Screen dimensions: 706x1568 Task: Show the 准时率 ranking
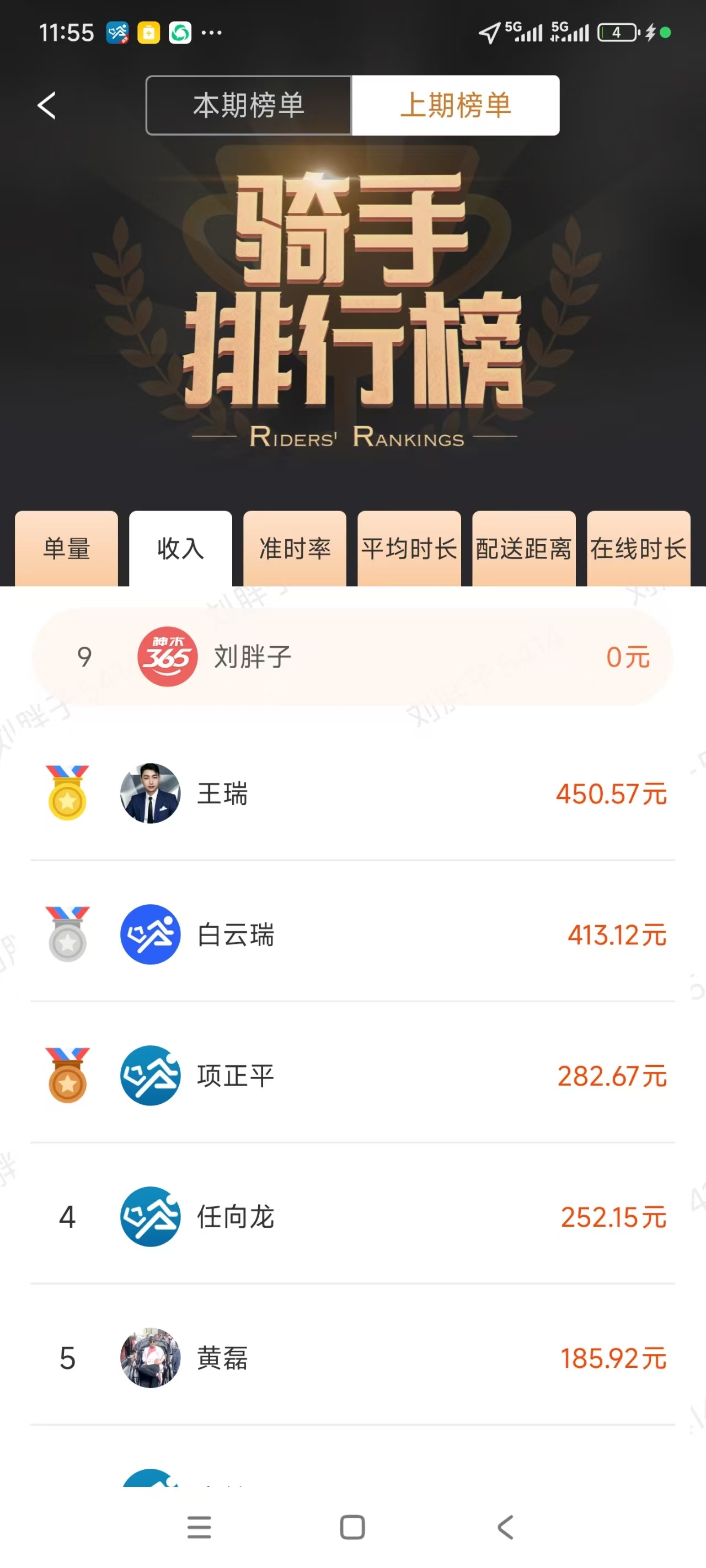[x=295, y=549]
